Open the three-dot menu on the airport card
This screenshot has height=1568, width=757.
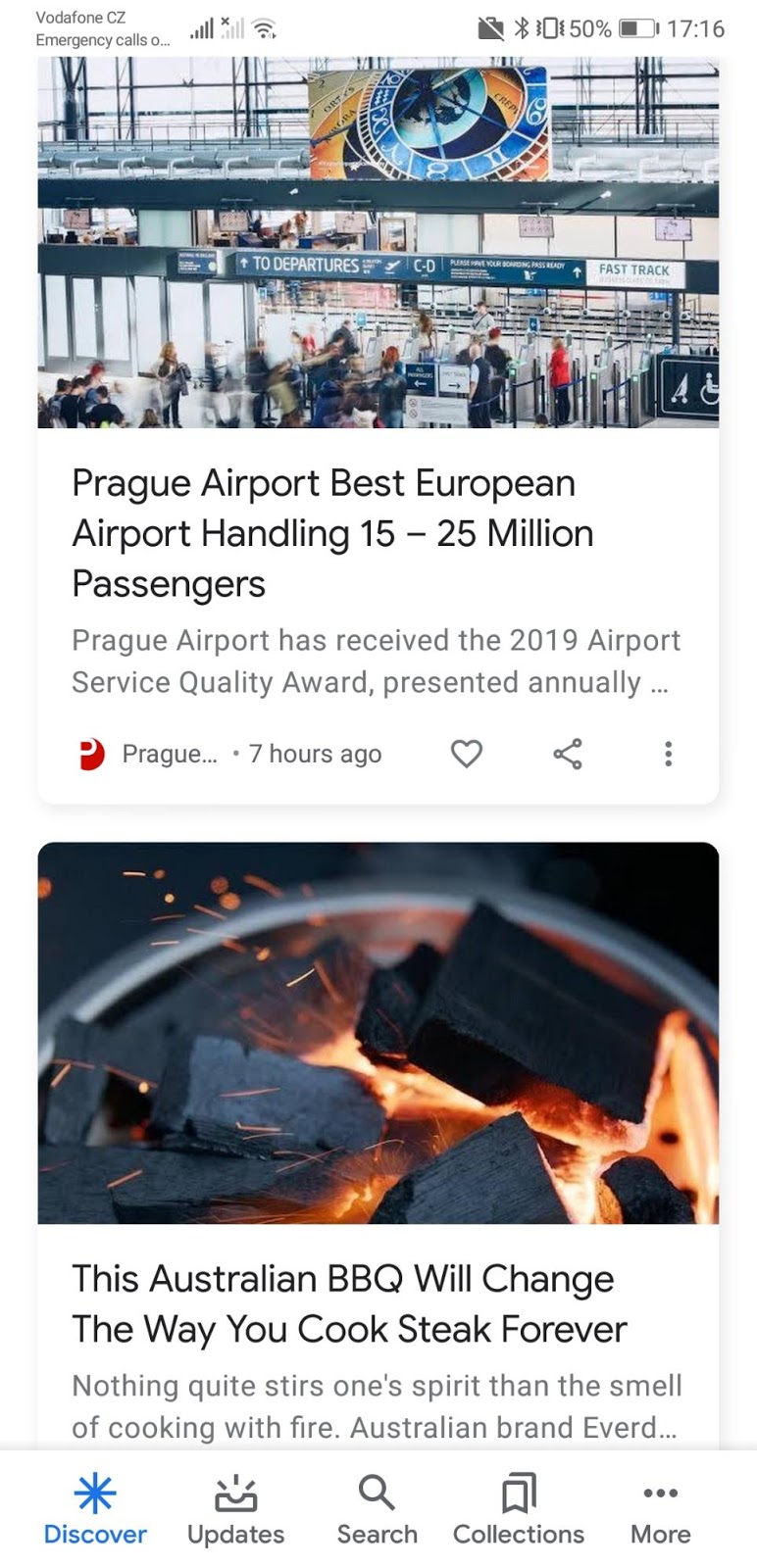pyautogui.click(x=668, y=754)
